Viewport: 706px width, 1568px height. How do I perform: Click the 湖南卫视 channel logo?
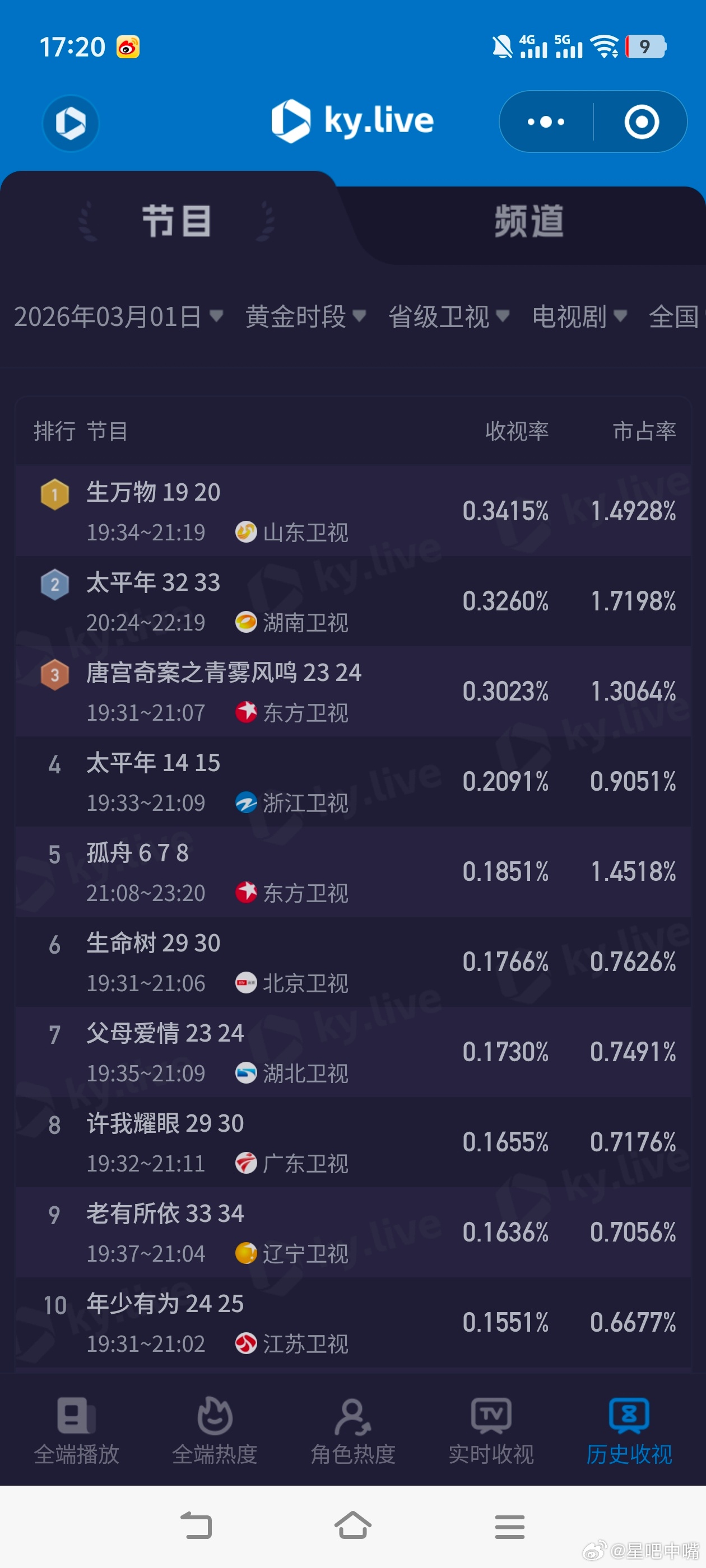coord(245,623)
